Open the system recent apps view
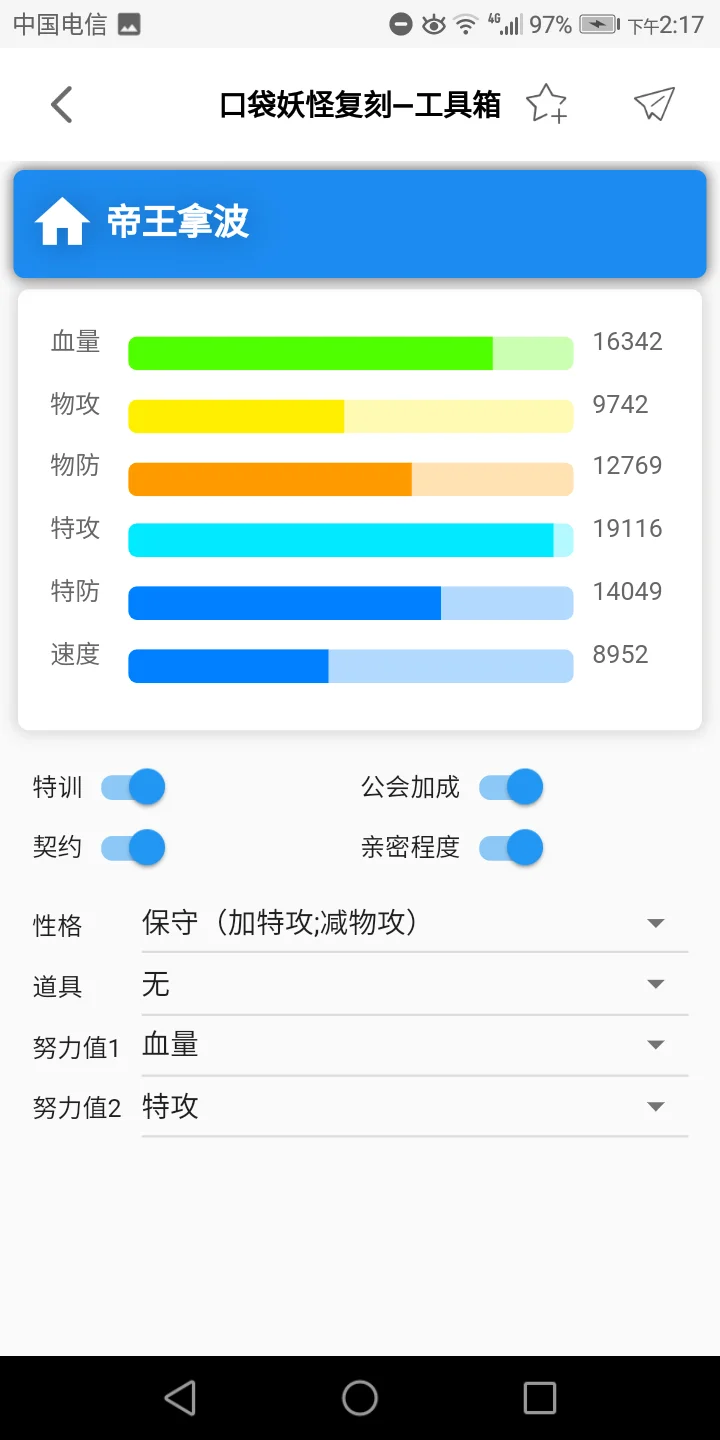This screenshot has width=720, height=1440. [540, 1398]
